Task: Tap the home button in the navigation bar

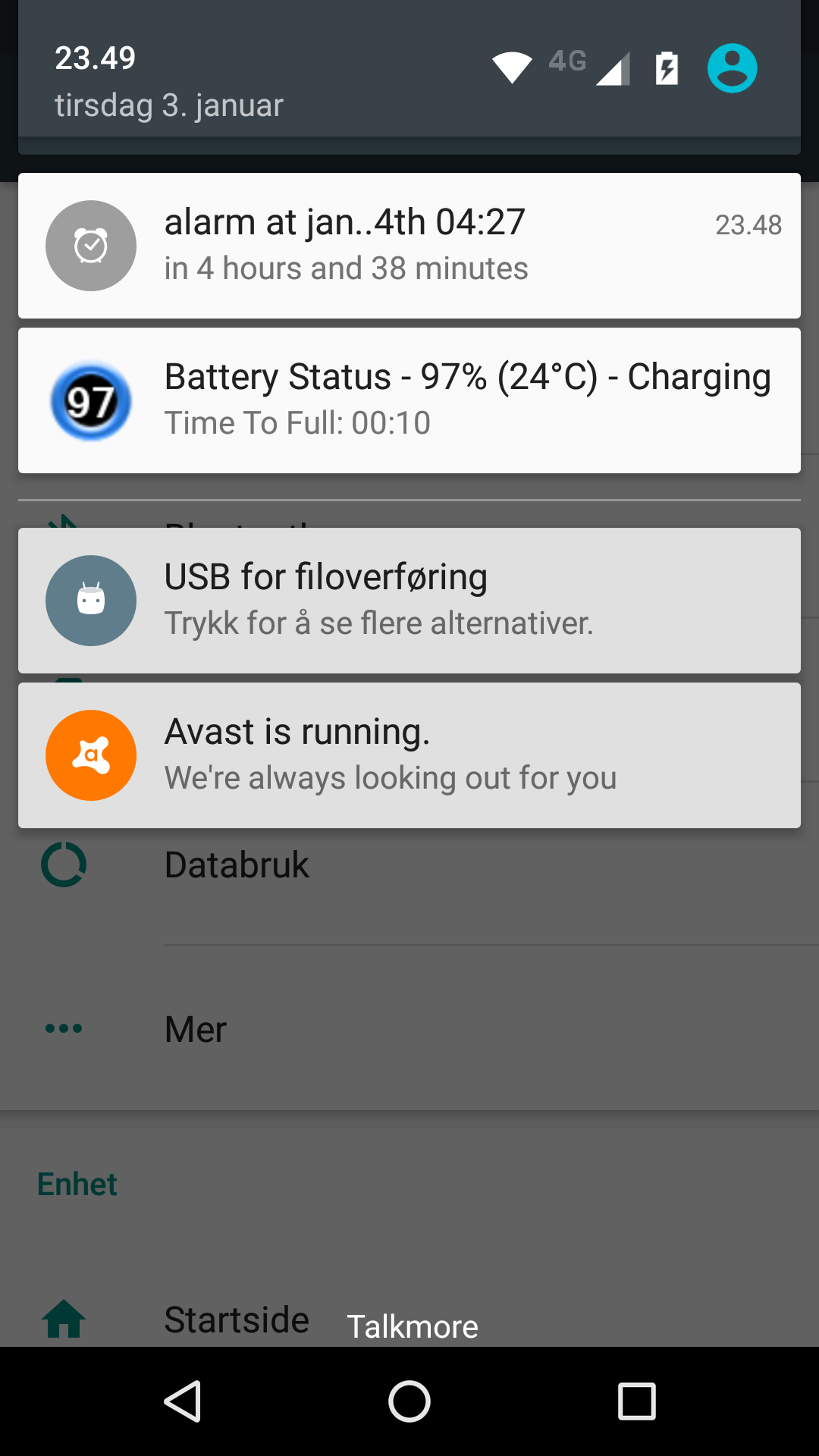Action: coord(409,1401)
